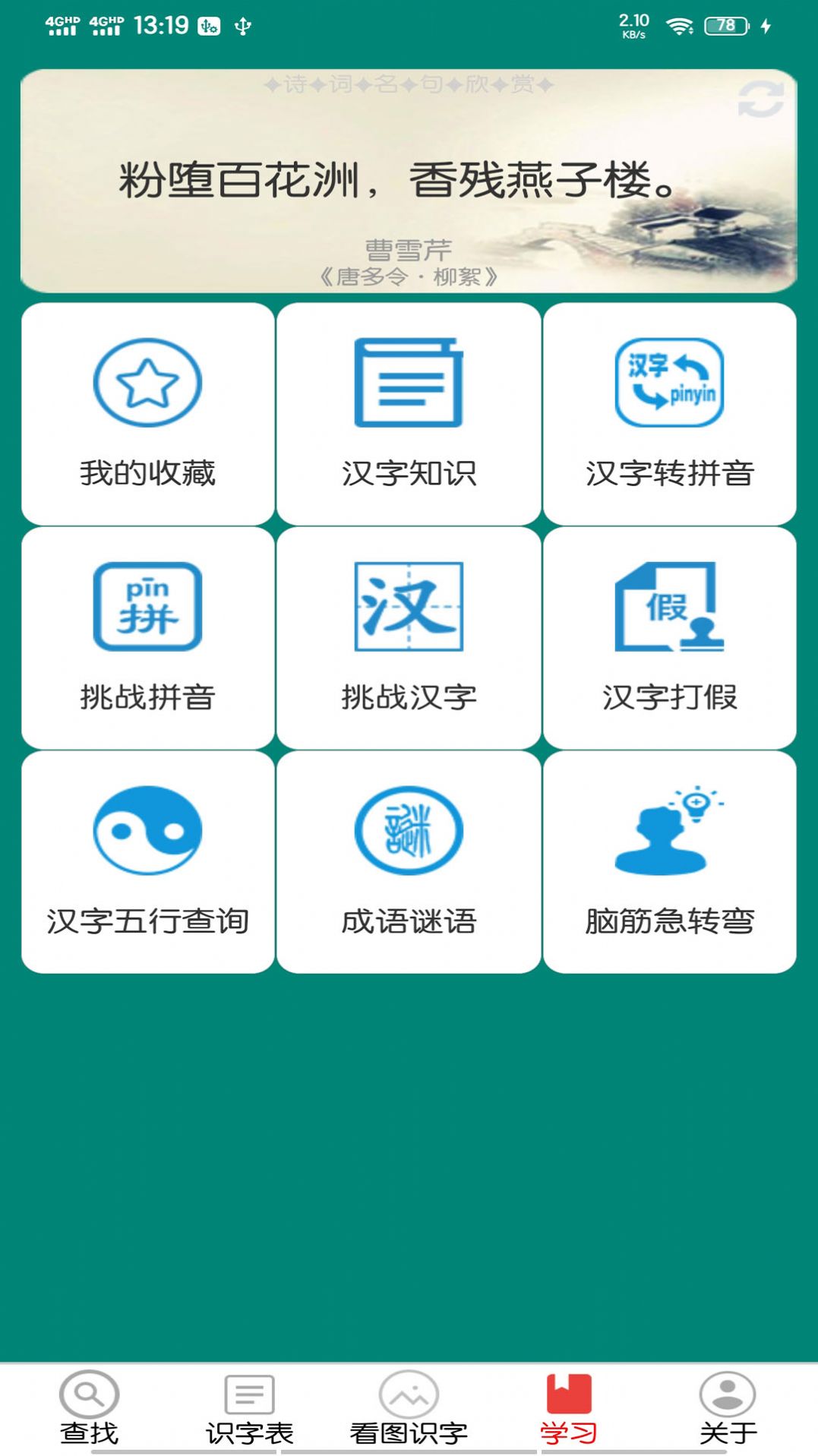818x1456 pixels.
Task: Select the 汉字五行查询 yin-yang icon
Action: coord(147,829)
